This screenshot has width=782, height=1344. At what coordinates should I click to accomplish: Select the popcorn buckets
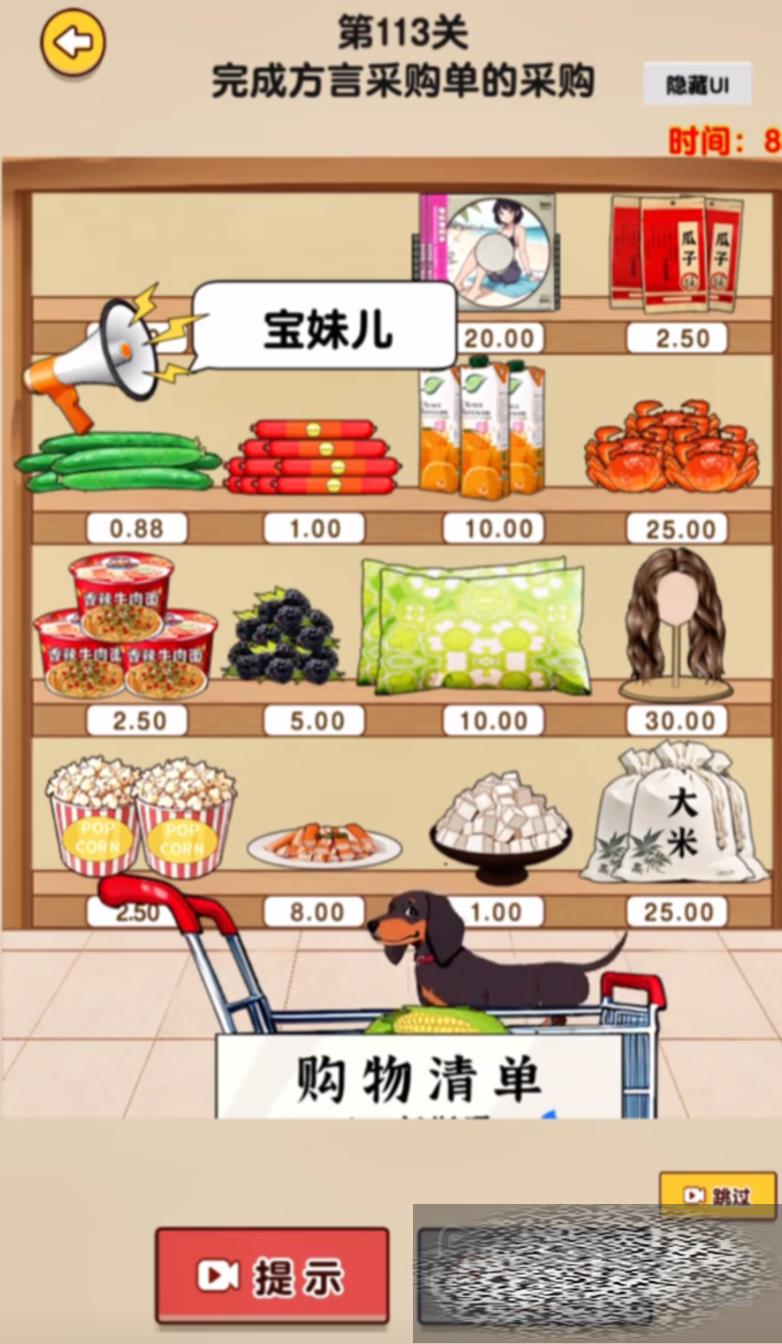(140, 815)
